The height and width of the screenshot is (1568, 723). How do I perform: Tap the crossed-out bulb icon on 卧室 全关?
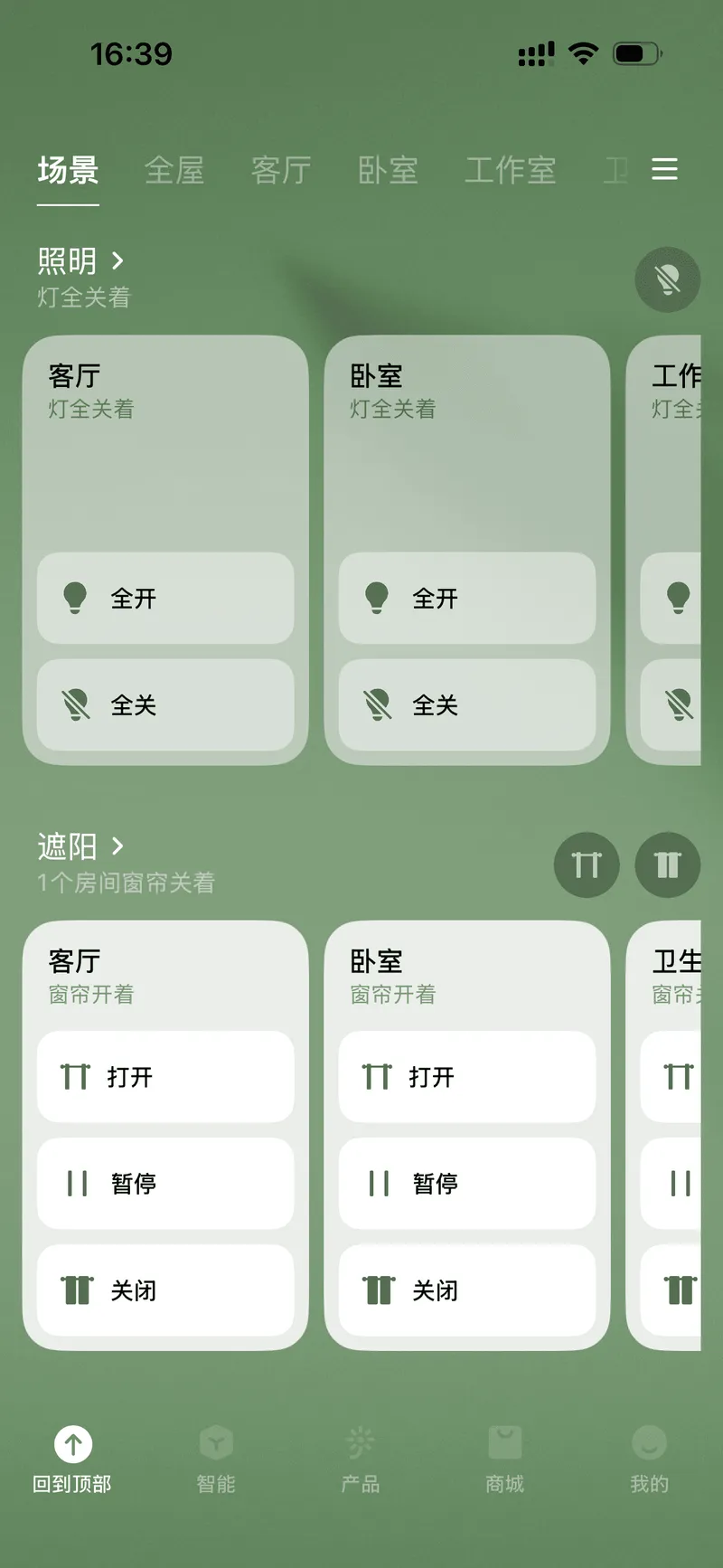(378, 705)
